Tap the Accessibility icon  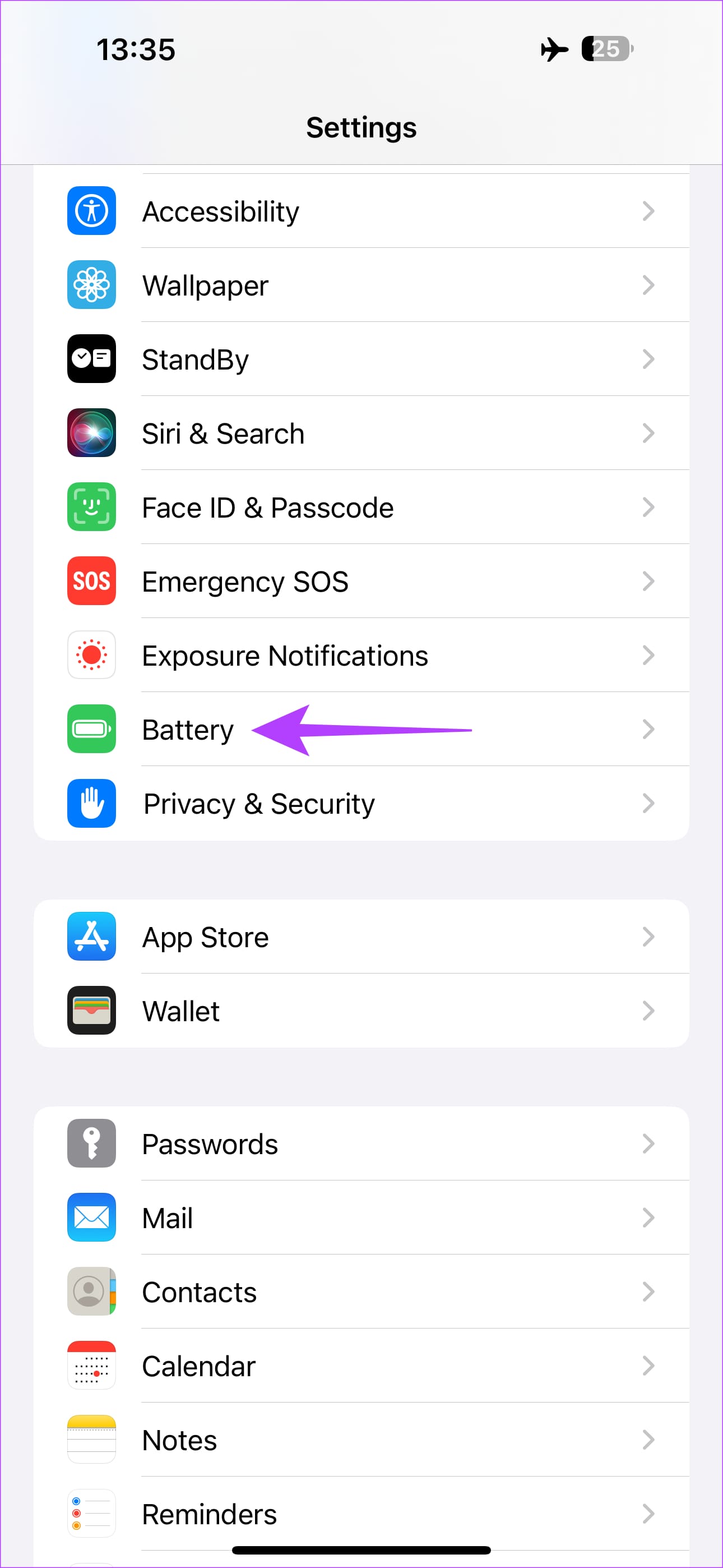coord(91,211)
